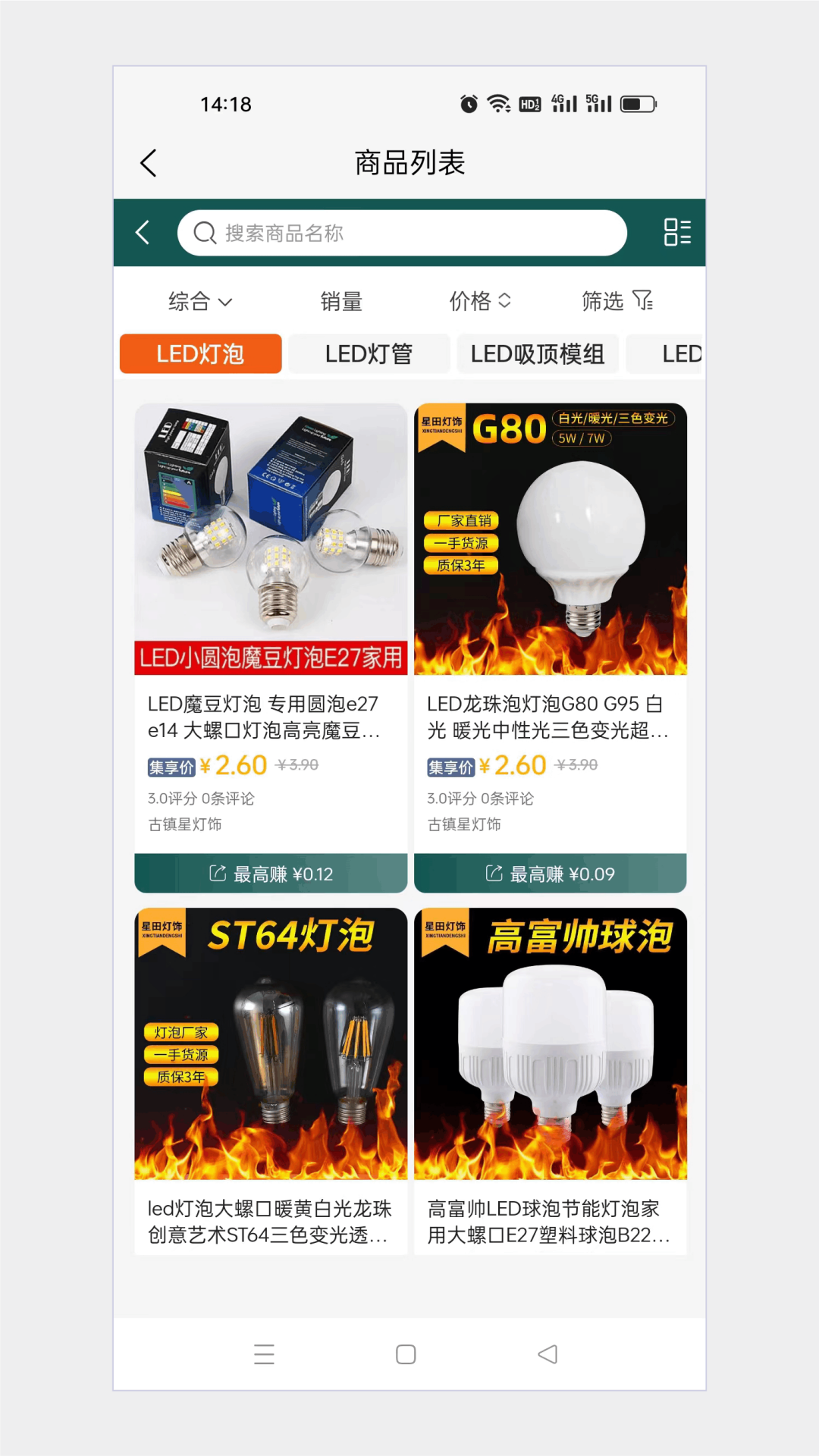View the 高富帅LED球泡 product card
Screen dimensions: 819x1456
(x=550, y=1077)
